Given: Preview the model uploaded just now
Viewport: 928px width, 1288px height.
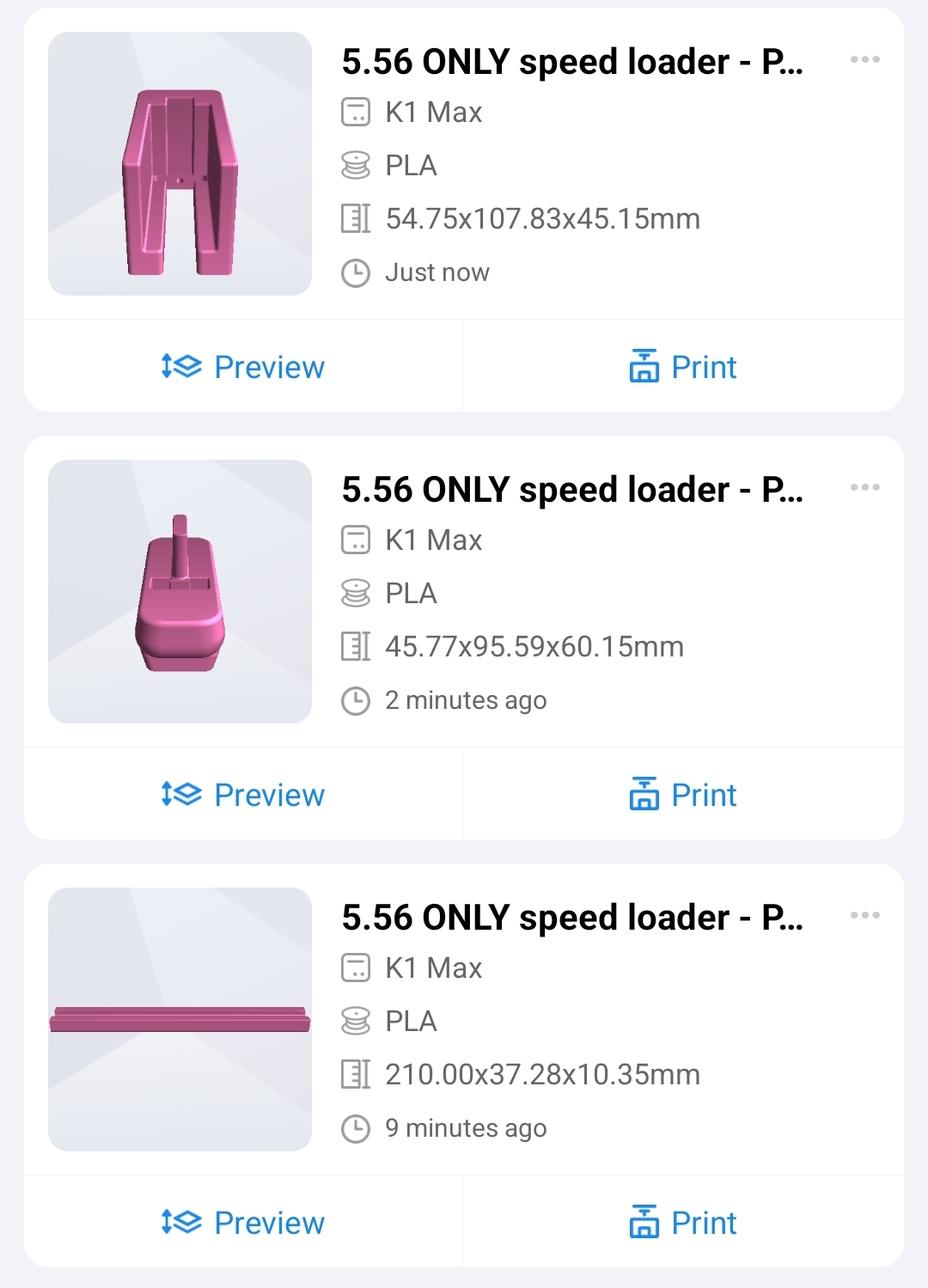Looking at the screenshot, I should pos(243,367).
